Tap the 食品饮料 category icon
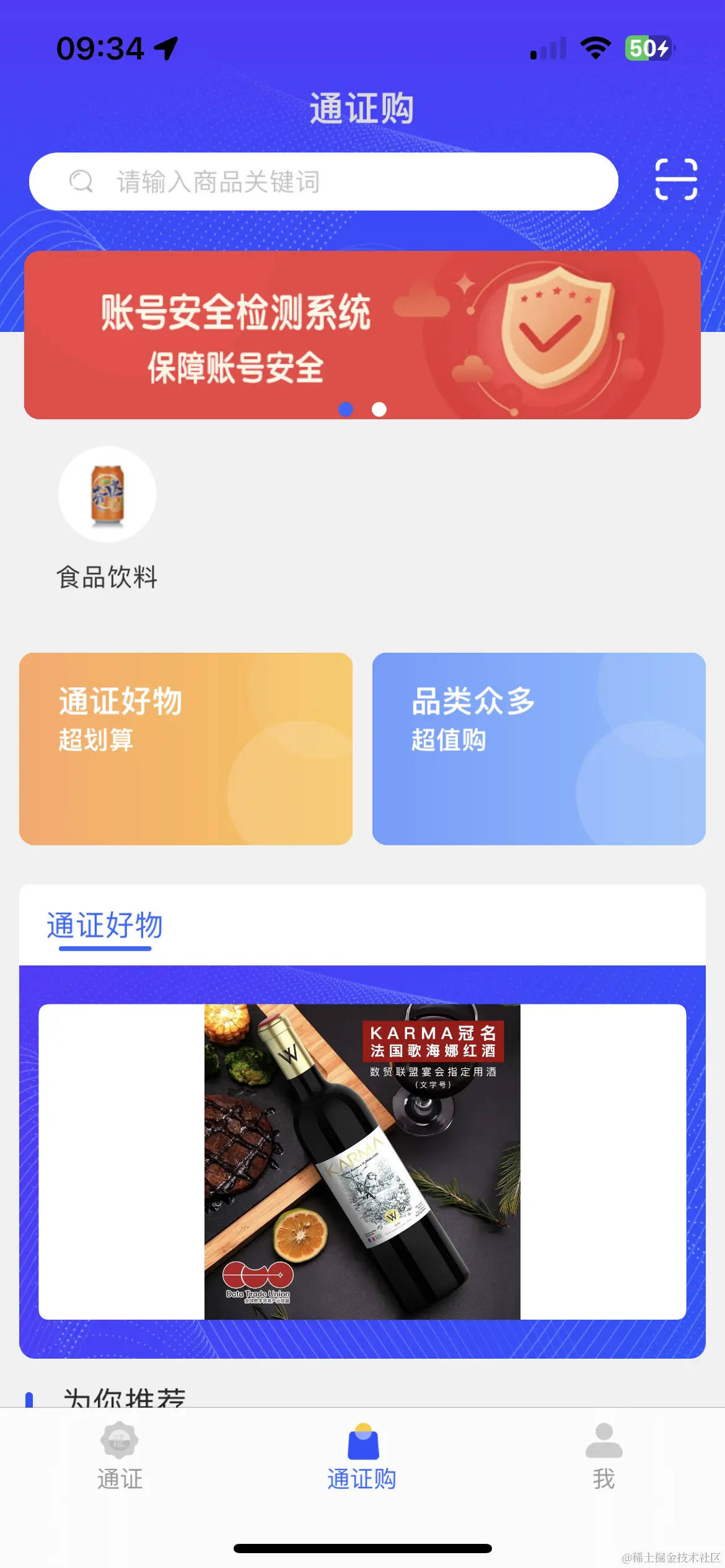Image resolution: width=725 pixels, height=1568 pixels. pyautogui.click(x=107, y=494)
